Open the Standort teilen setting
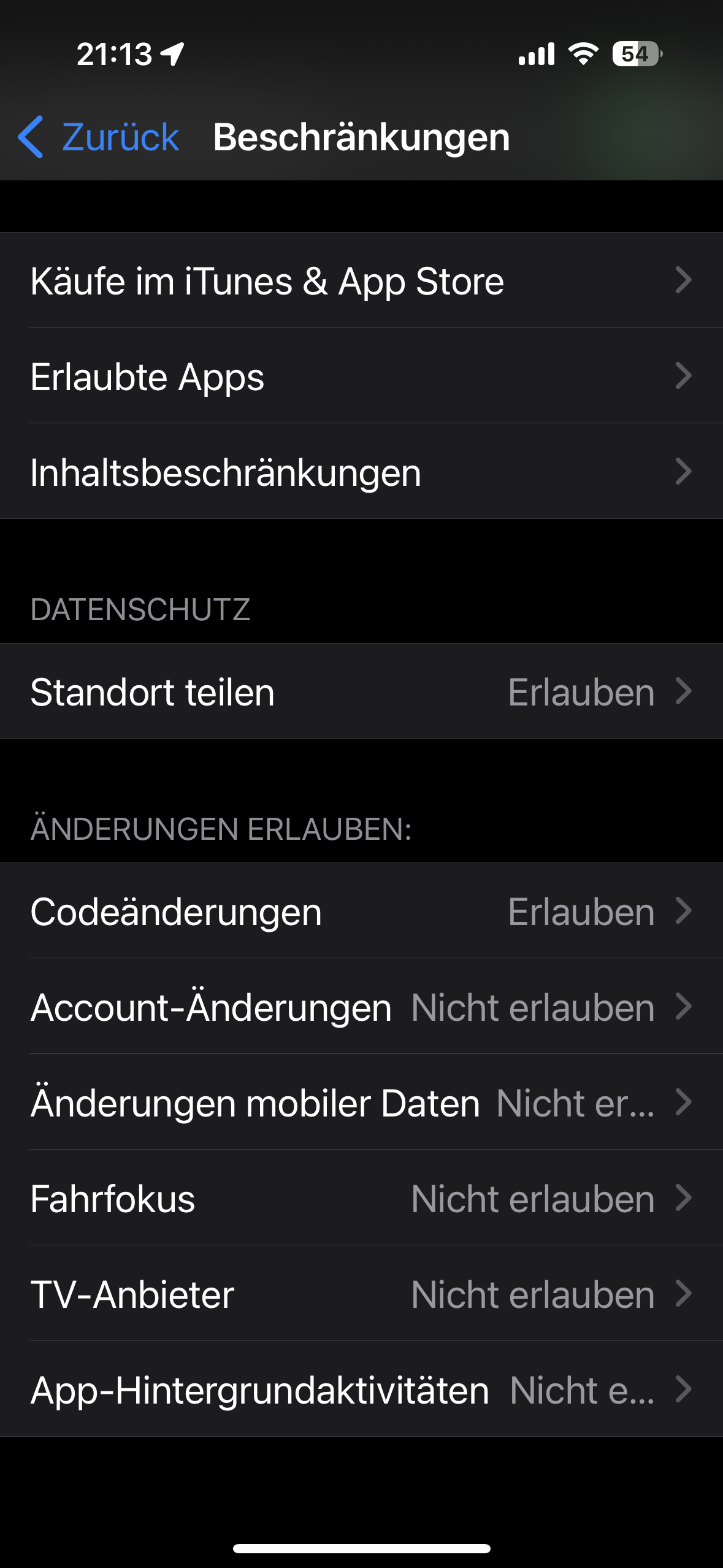 click(x=361, y=691)
